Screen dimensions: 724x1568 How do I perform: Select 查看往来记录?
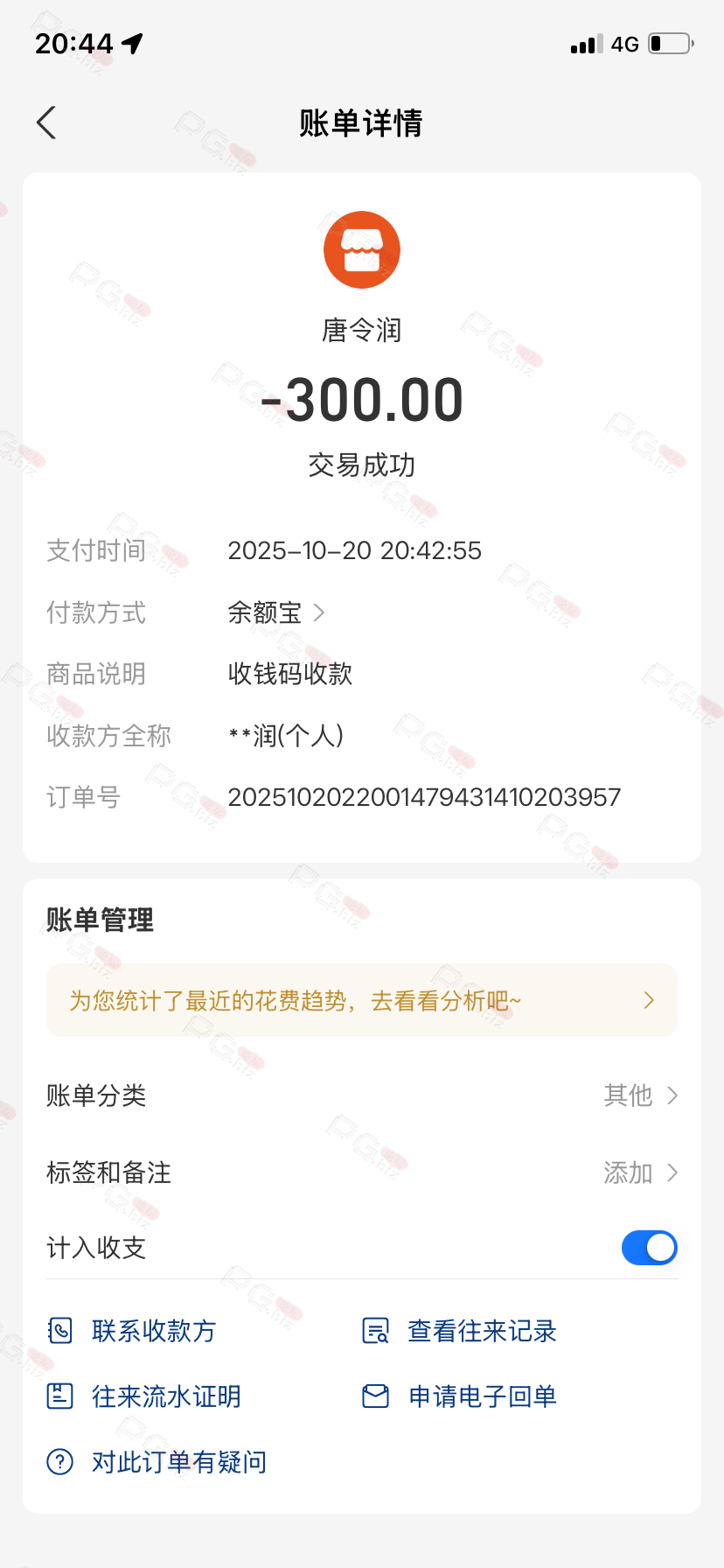(460, 1331)
